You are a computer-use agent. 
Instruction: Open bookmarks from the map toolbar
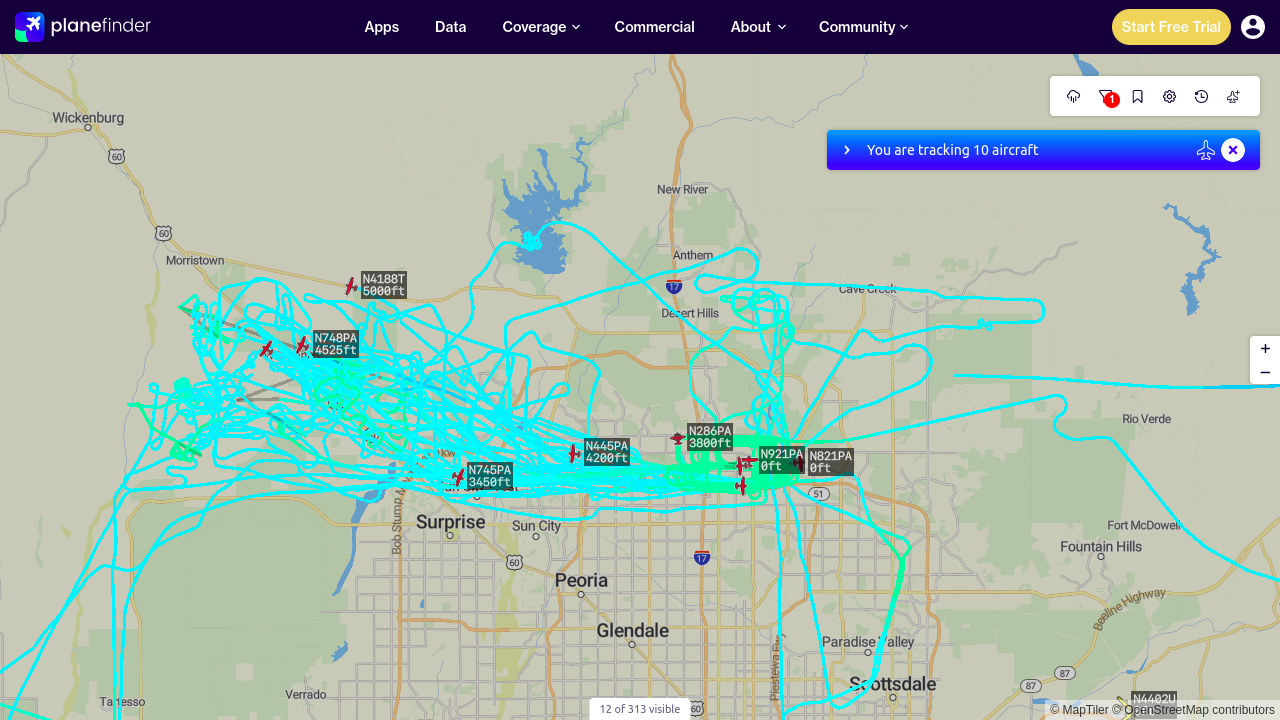1138,97
